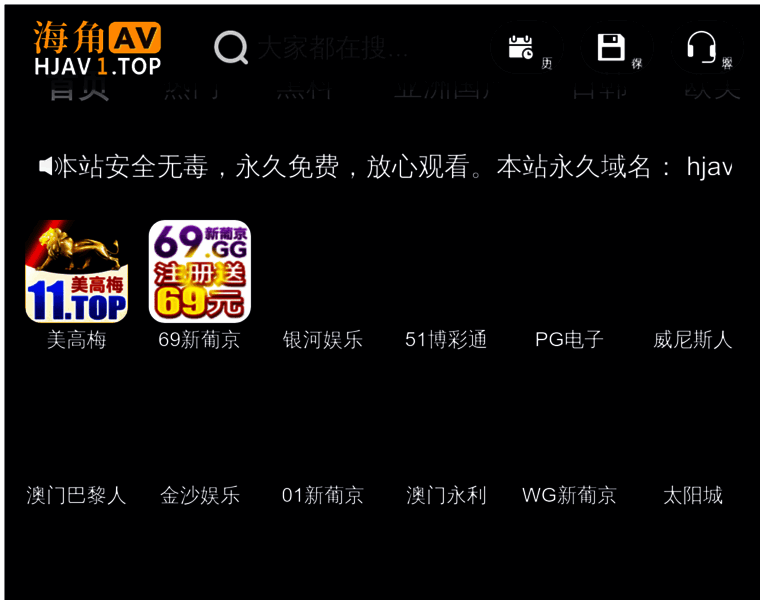Image resolution: width=760 pixels, height=600 pixels.
Task: Tap the PG电子 link
Action: [569, 340]
